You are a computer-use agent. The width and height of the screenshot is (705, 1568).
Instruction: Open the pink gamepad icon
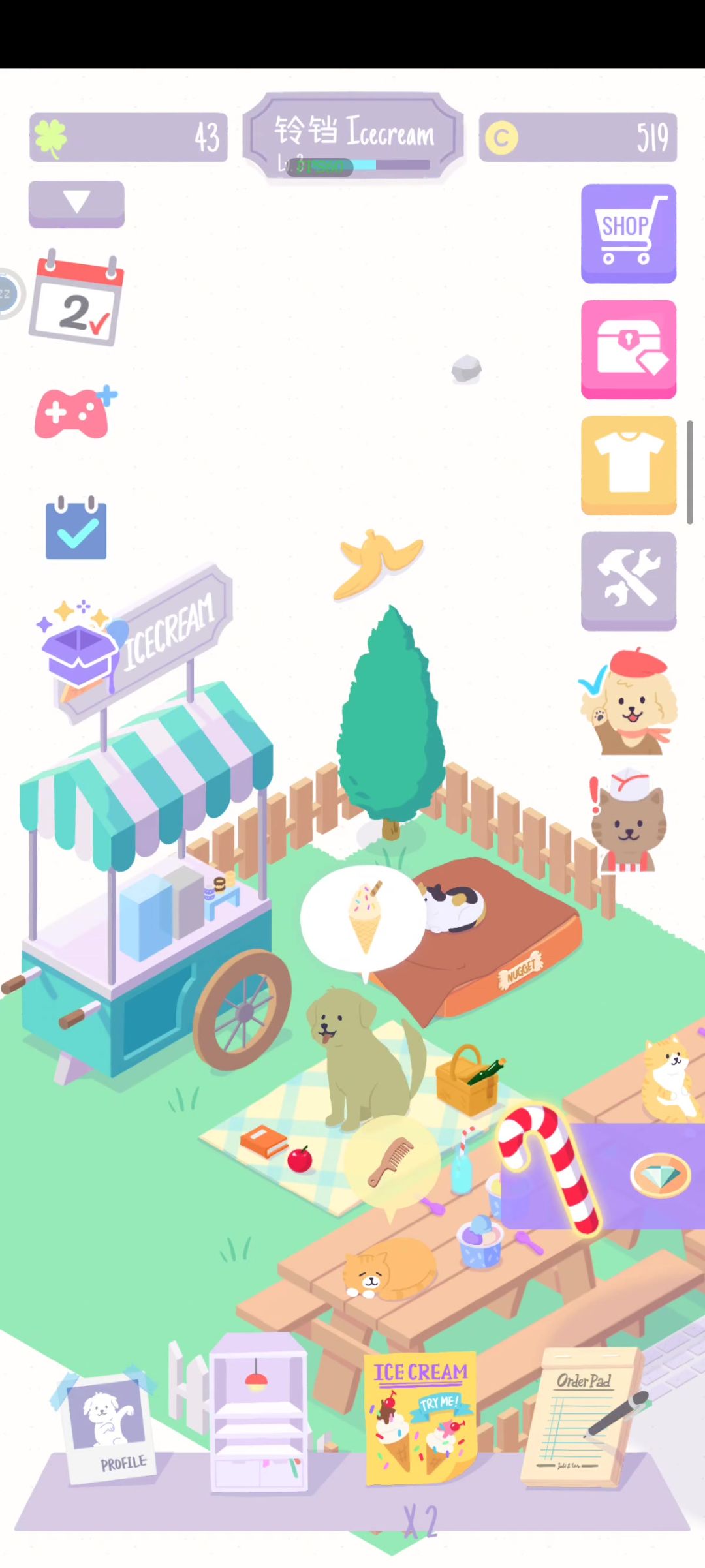pyautogui.click(x=74, y=412)
